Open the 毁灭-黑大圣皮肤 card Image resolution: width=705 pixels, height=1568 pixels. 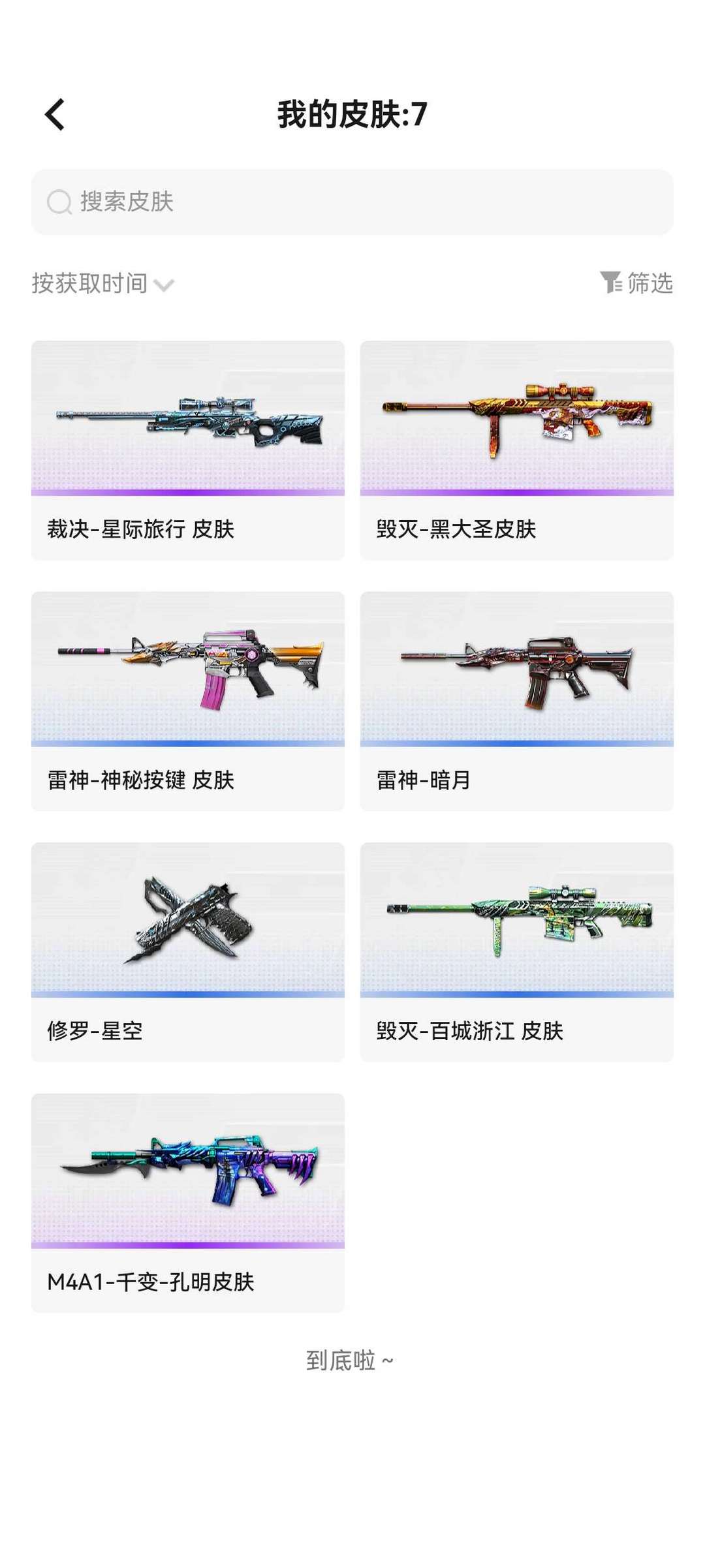[516, 450]
